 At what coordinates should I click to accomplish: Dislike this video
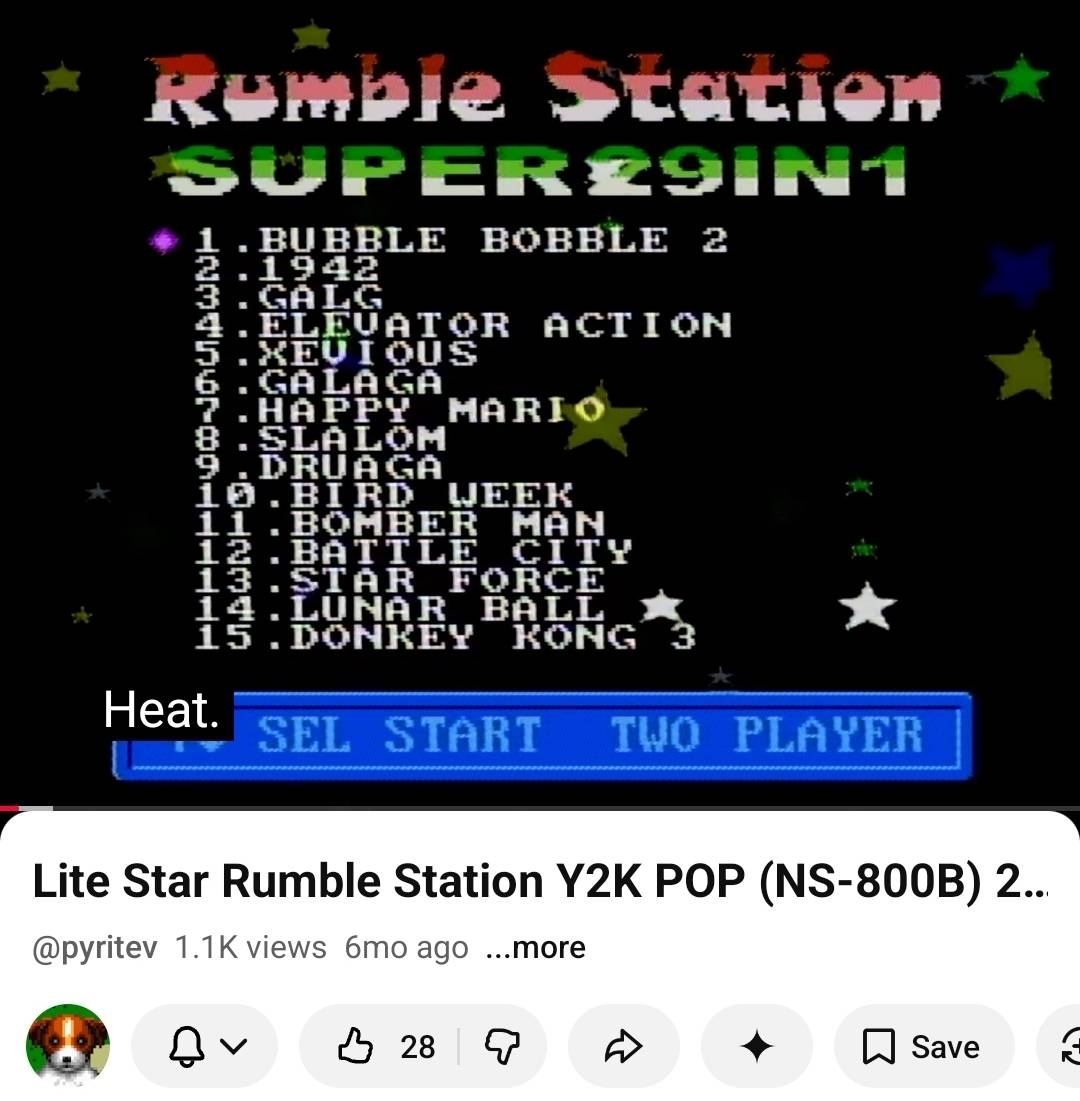coord(502,1046)
